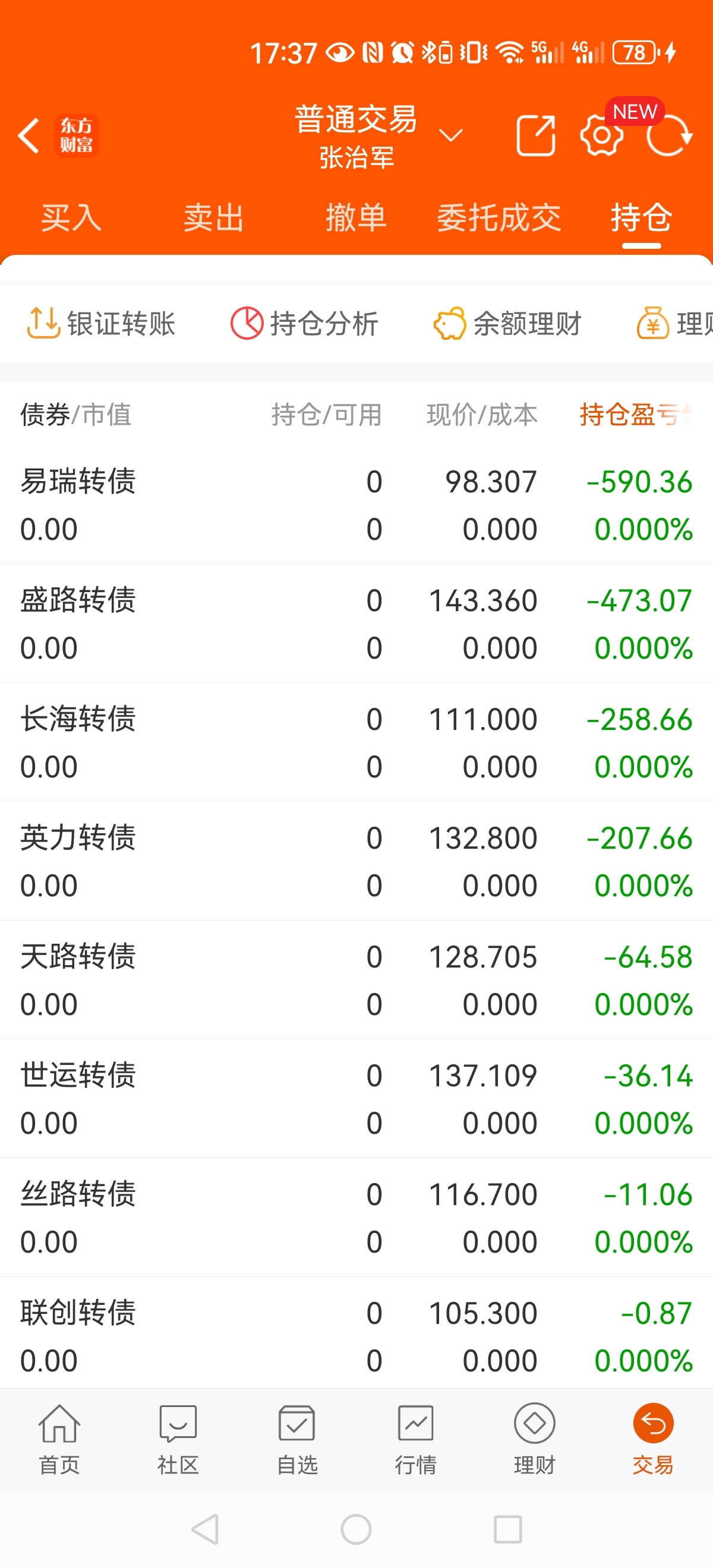
Task: Open the 世运转债 holding row
Action: tap(356, 1098)
